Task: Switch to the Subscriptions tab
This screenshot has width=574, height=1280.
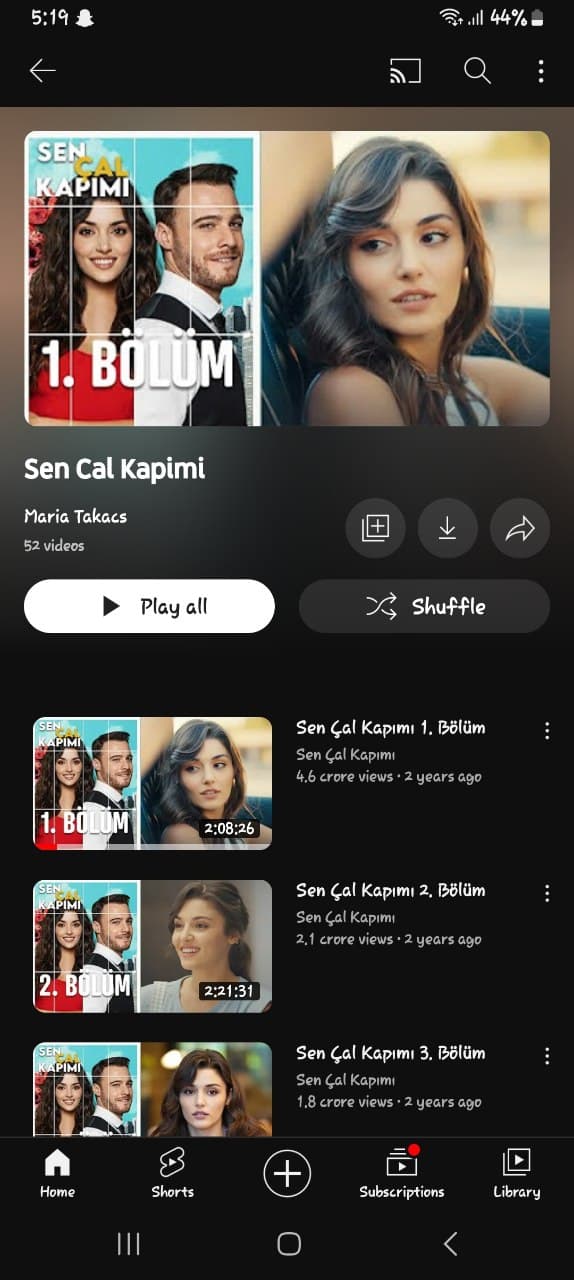Action: (402, 1173)
